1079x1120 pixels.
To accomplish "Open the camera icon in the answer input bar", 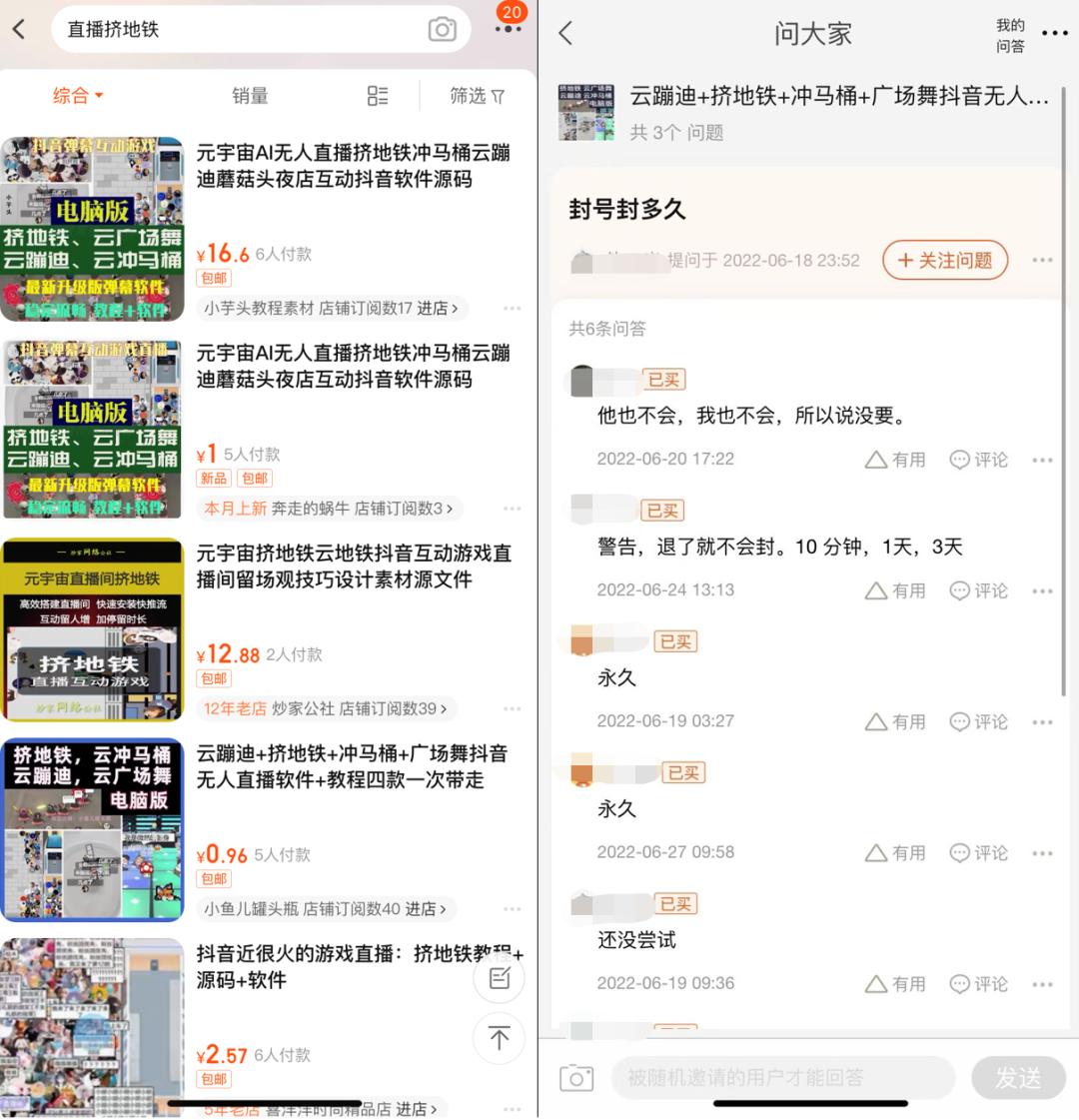I will tap(576, 1078).
